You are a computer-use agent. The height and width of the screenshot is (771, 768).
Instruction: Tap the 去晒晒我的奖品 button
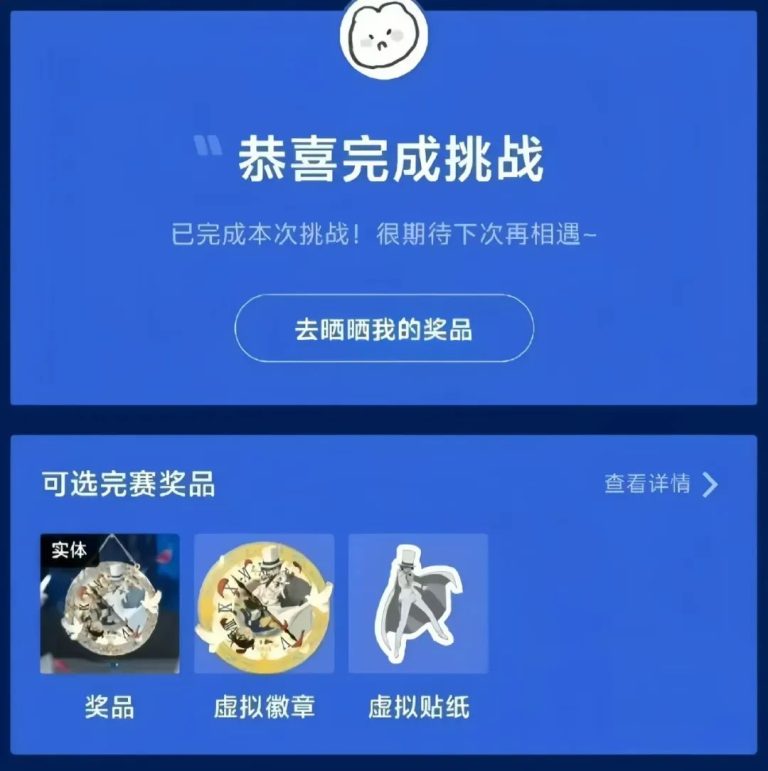click(x=384, y=329)
